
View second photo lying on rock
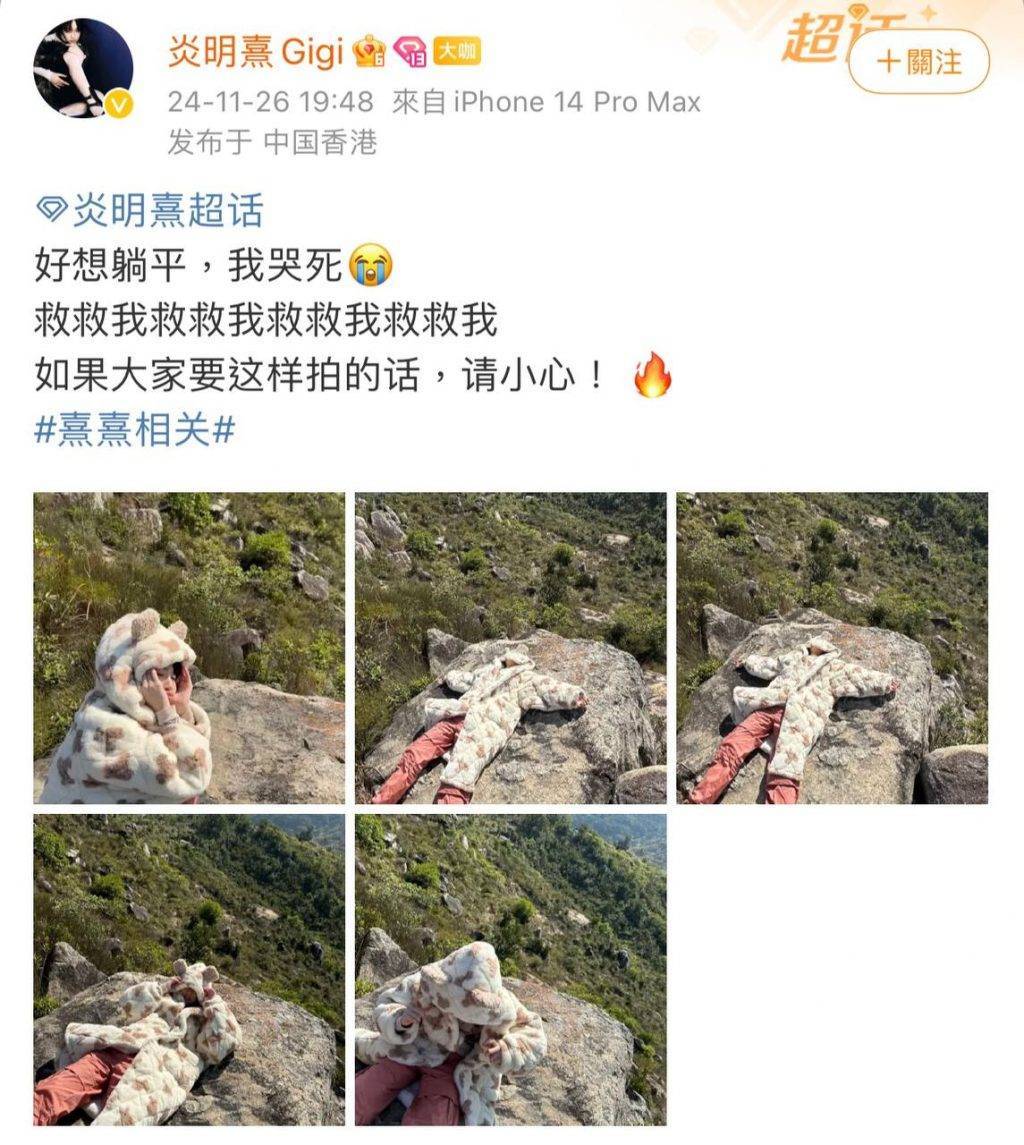510,648
